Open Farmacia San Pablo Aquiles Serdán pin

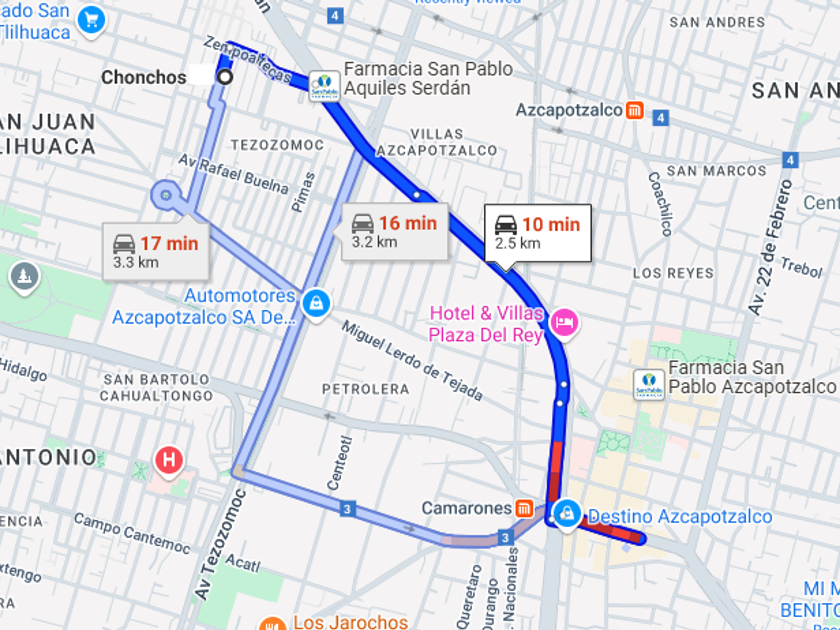pos(324,86)
